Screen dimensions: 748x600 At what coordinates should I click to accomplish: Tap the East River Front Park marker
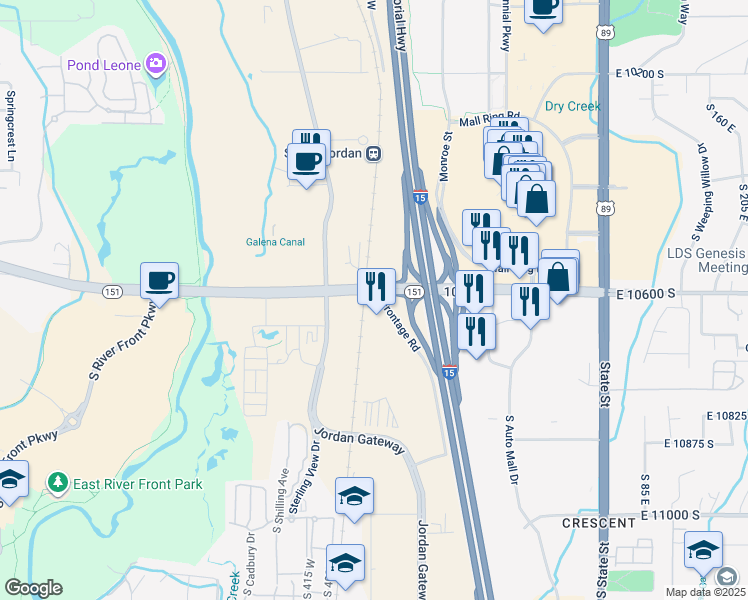pyautogui.click(x=58, y=484)
